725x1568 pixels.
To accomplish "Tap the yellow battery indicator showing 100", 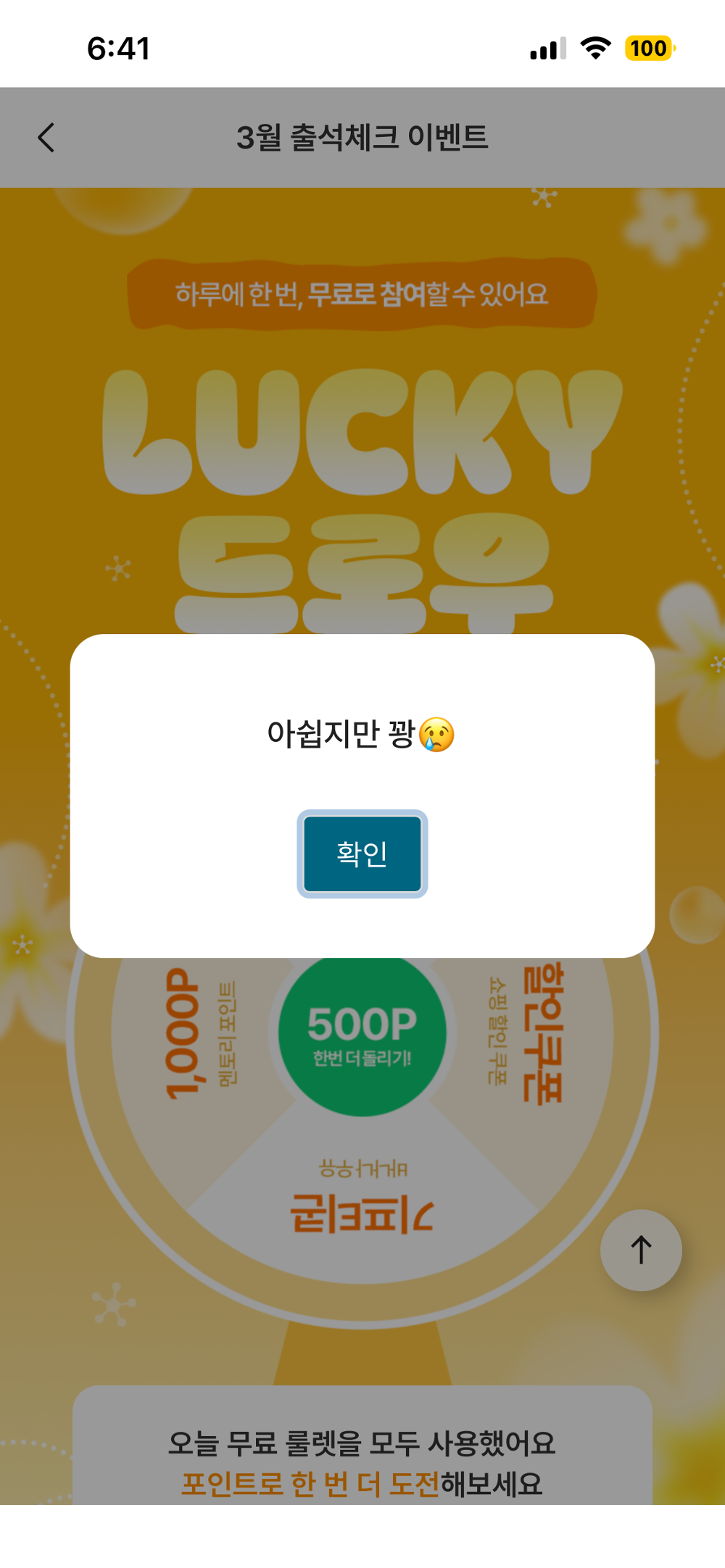I will coord(650,49).
